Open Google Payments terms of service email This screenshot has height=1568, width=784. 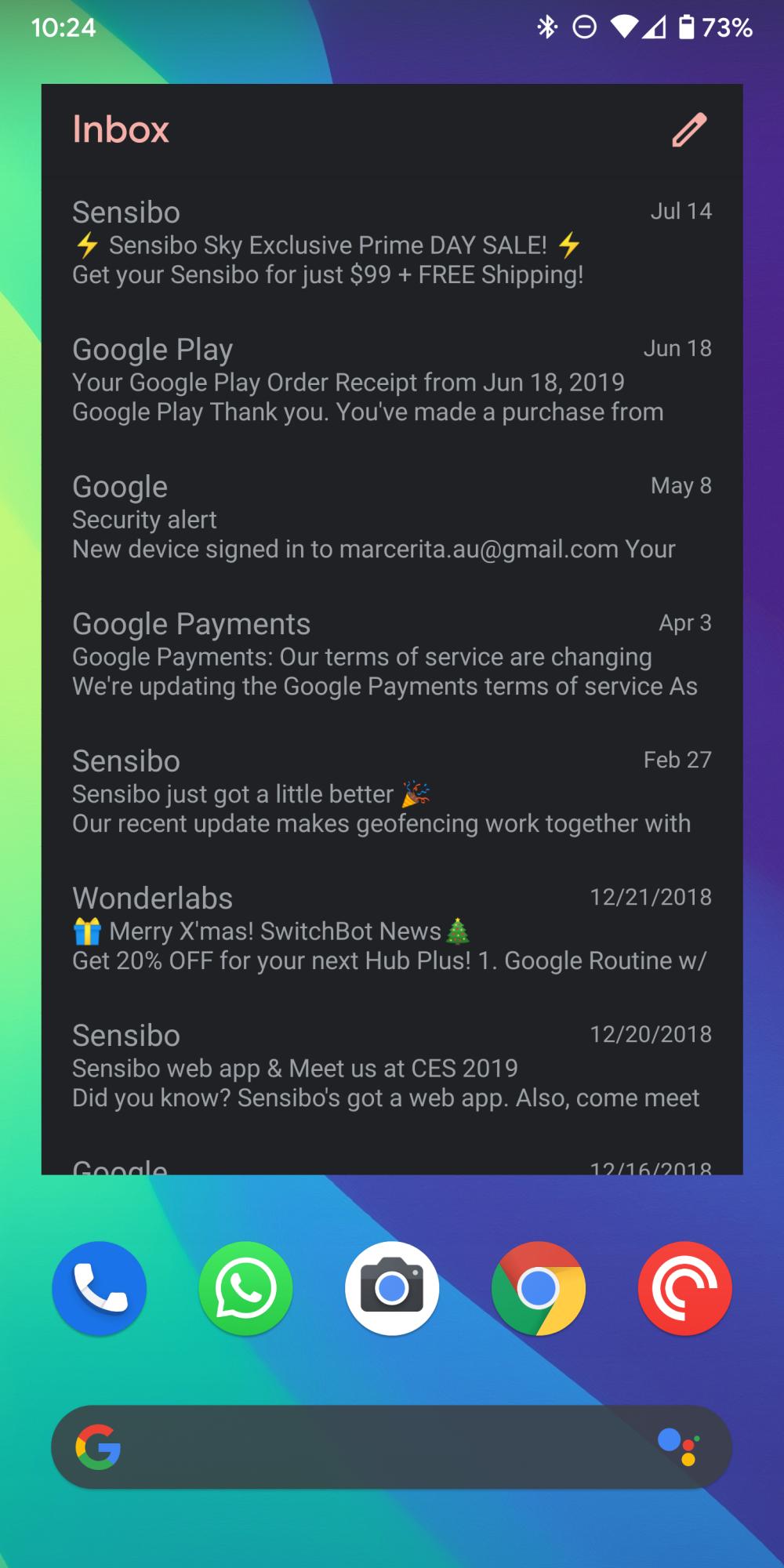391,655
